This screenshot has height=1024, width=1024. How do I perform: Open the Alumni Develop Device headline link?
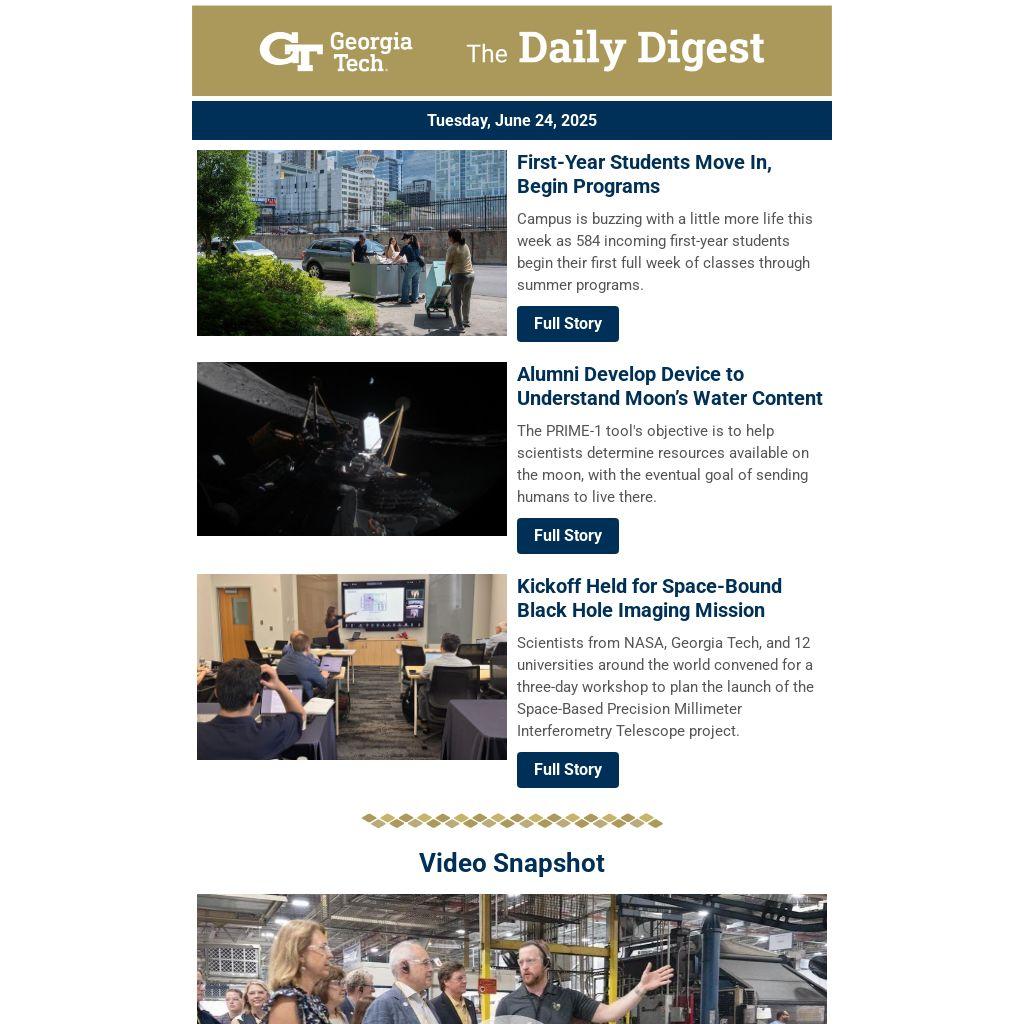[669, 386]
